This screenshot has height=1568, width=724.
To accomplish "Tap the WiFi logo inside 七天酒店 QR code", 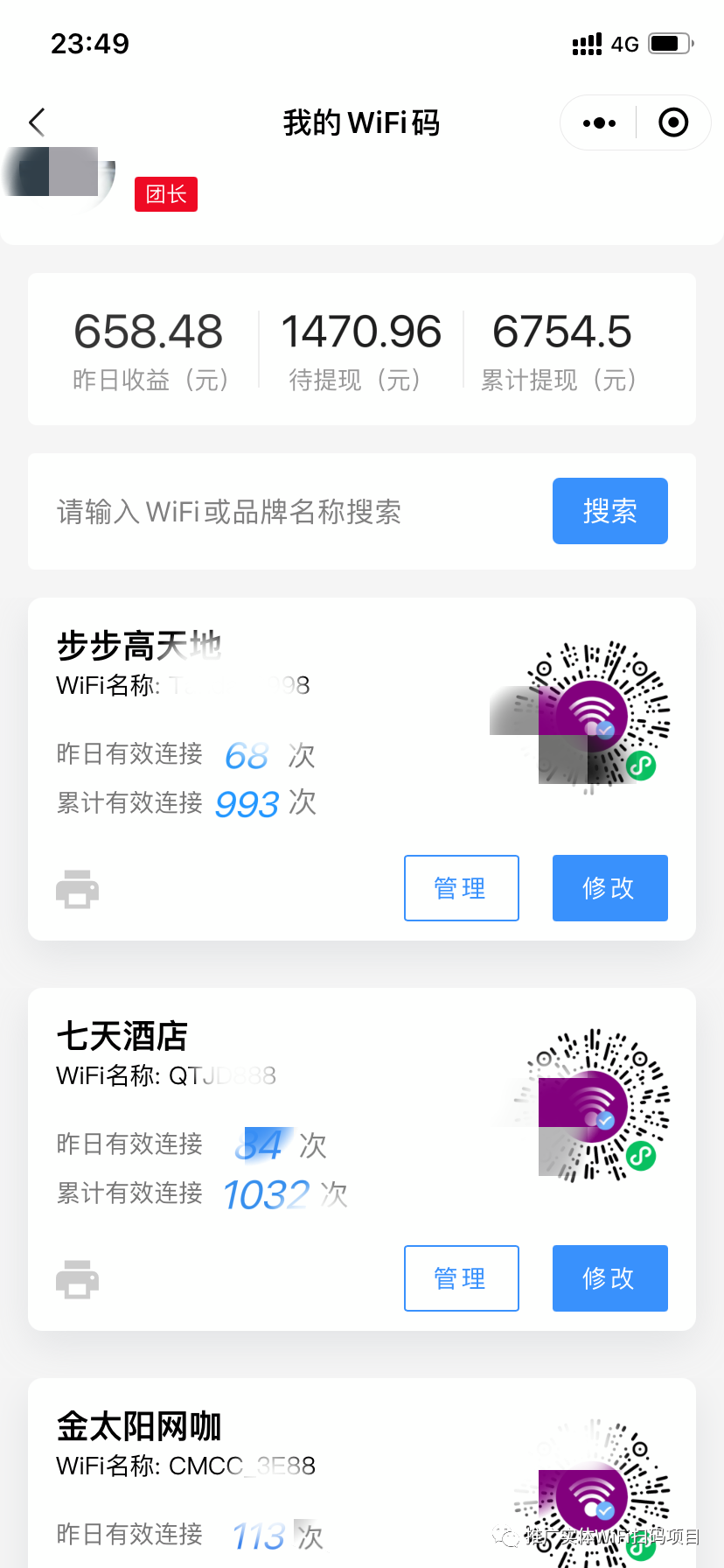I will 595,1107.
